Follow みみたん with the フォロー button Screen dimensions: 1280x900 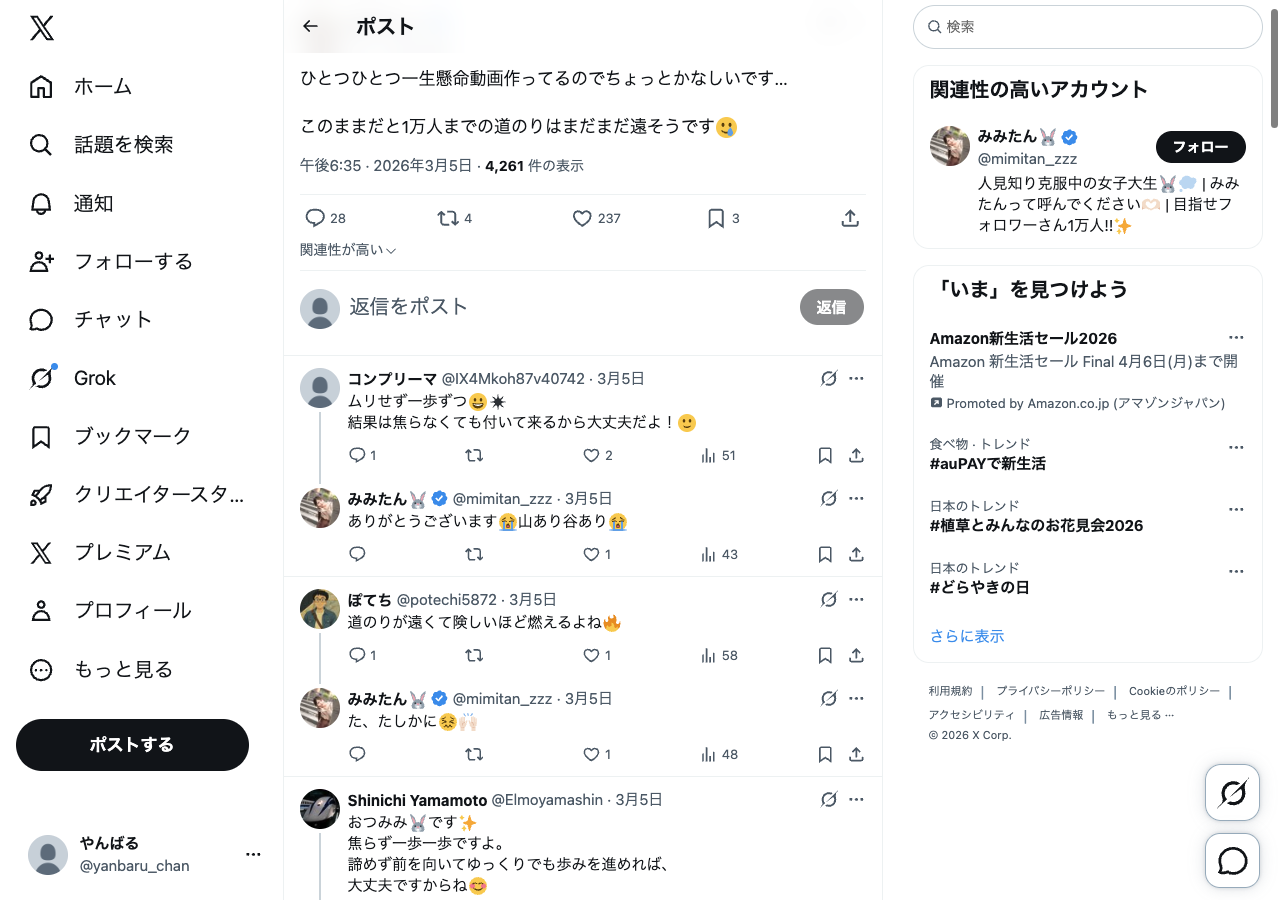[x=1200, y=147]
